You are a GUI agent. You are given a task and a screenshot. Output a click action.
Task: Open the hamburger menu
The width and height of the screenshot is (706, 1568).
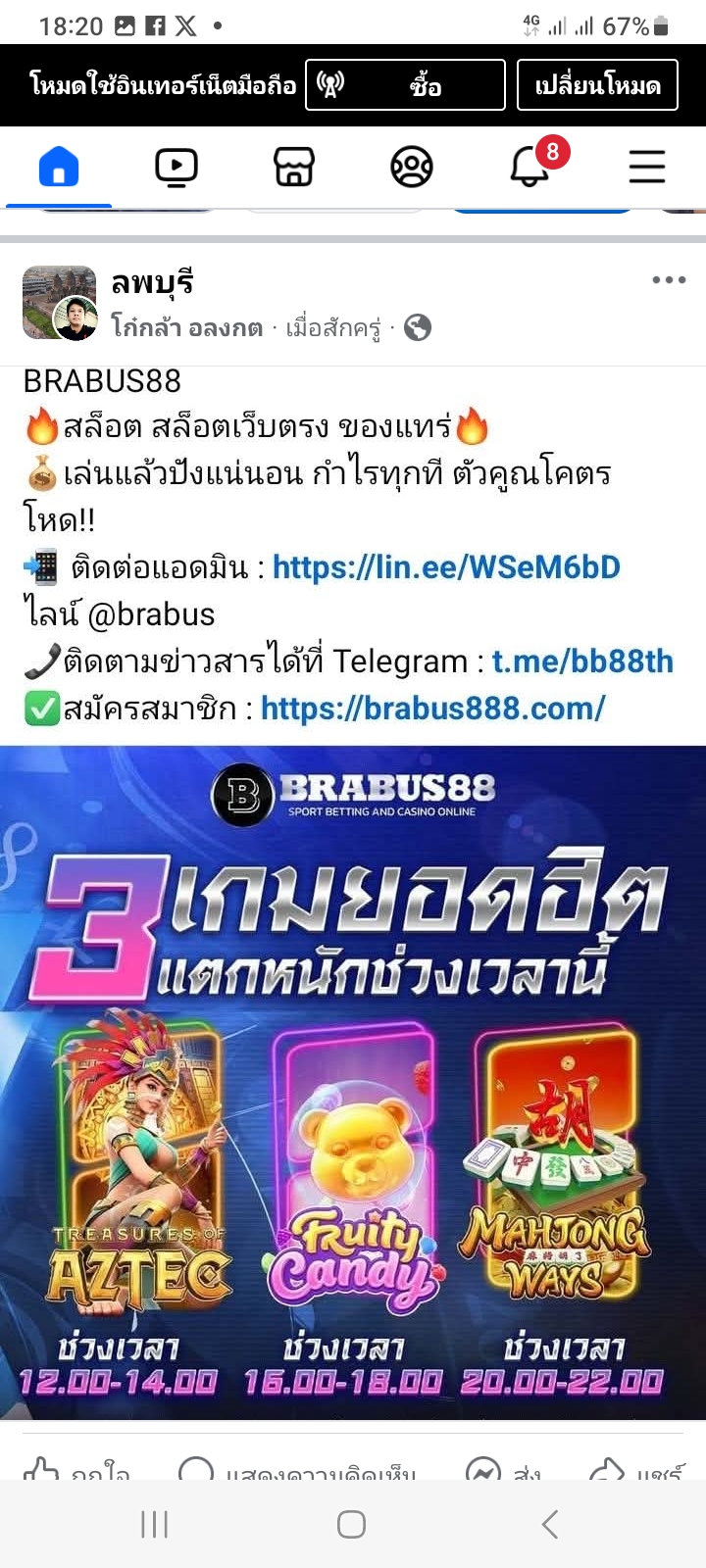click(x=647, y=167)
